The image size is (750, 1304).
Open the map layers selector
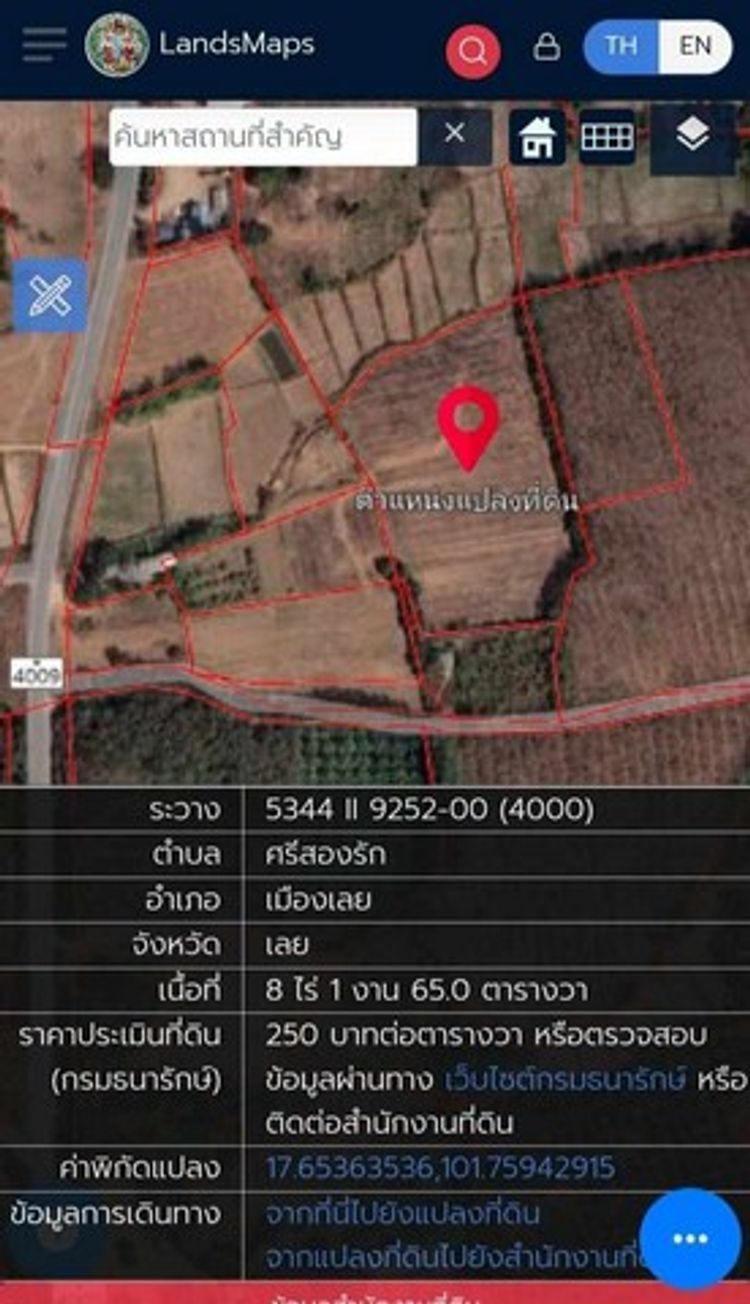tap(693, 135)
